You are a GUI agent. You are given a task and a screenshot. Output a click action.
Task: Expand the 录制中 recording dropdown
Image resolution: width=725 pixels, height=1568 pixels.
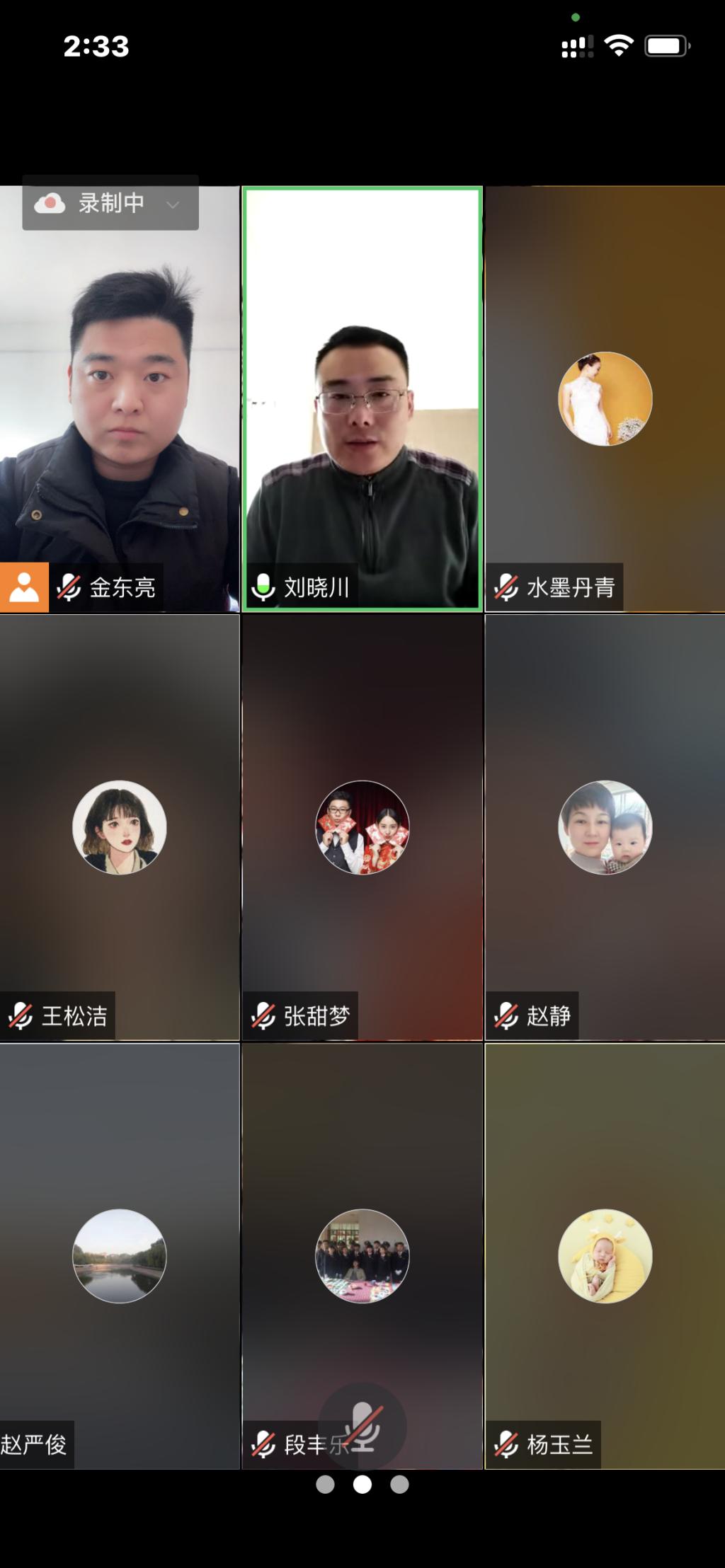coord(173,204)
